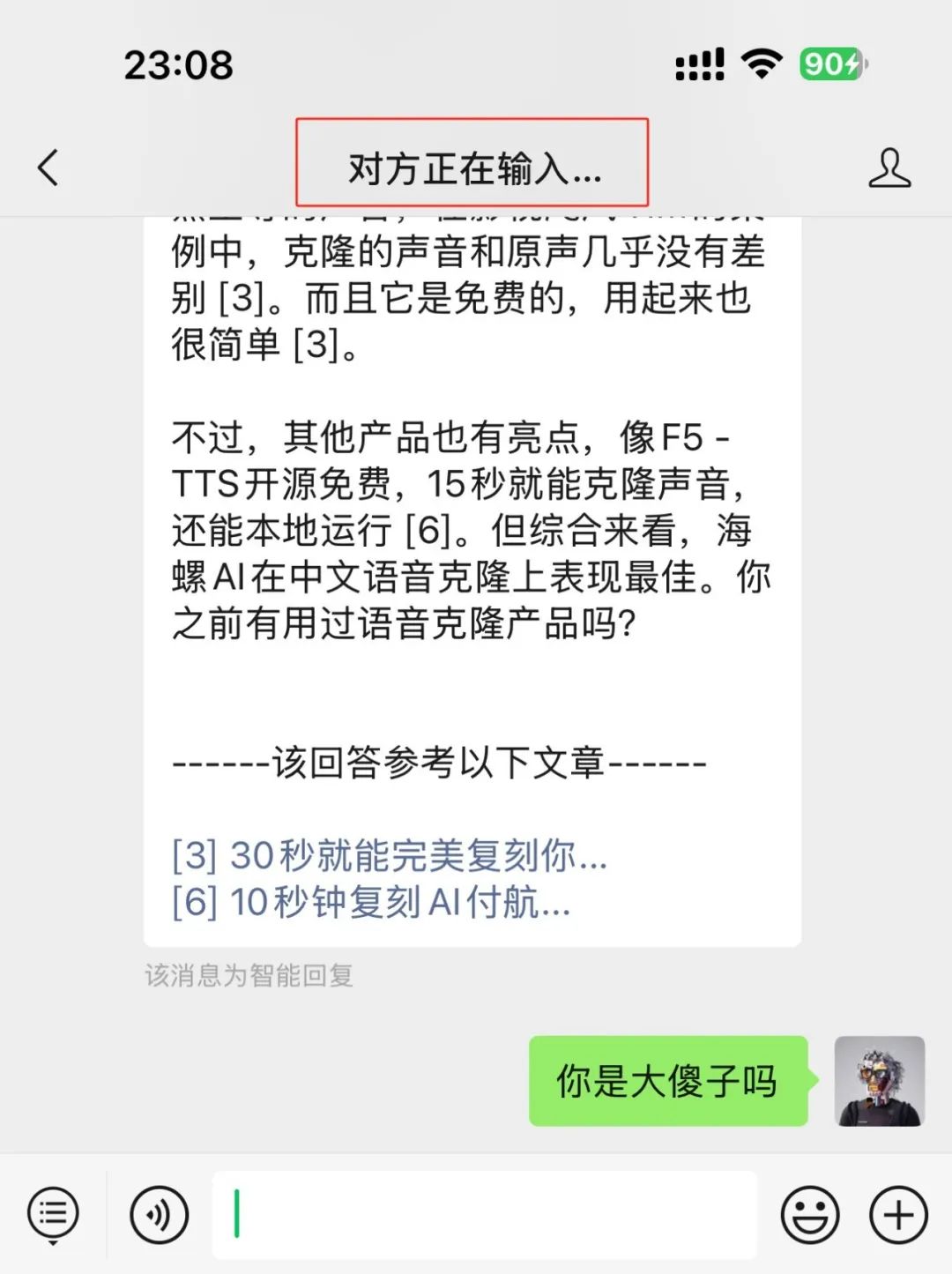
Task: Tap the chat title showing 对方正在输入
Action: pyautogui.click(x=474, y=168)
